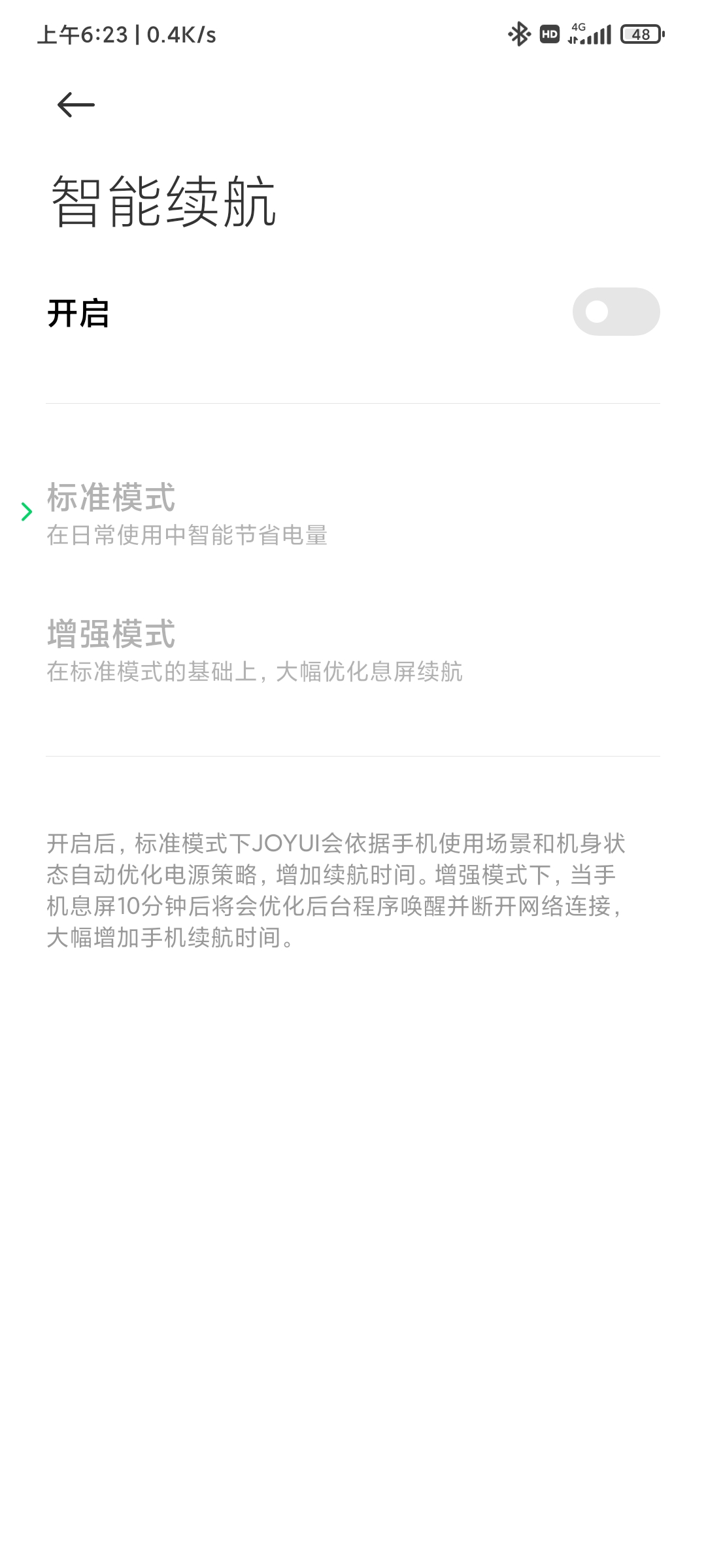The image size is (706, 1568).
Task: Choose 增强模式 enhanced mode
Action: click(353, 650)
